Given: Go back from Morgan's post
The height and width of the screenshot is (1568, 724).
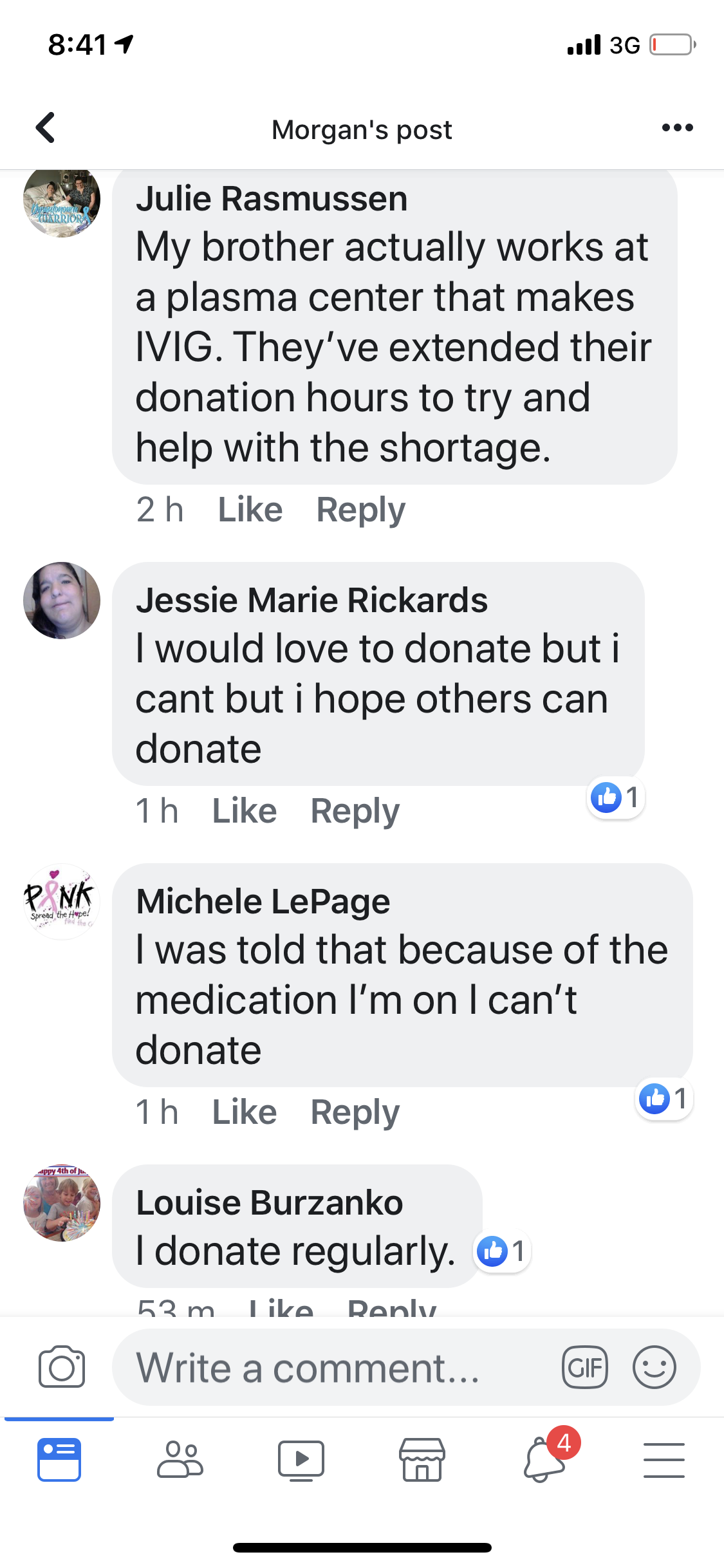Looking at the screenshot, I should (45, 127).
